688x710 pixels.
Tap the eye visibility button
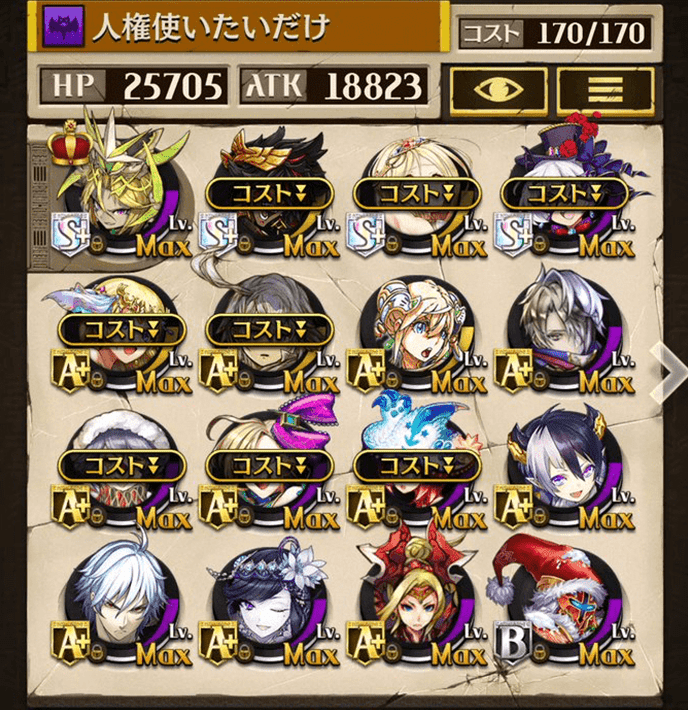tap(497, 88)
